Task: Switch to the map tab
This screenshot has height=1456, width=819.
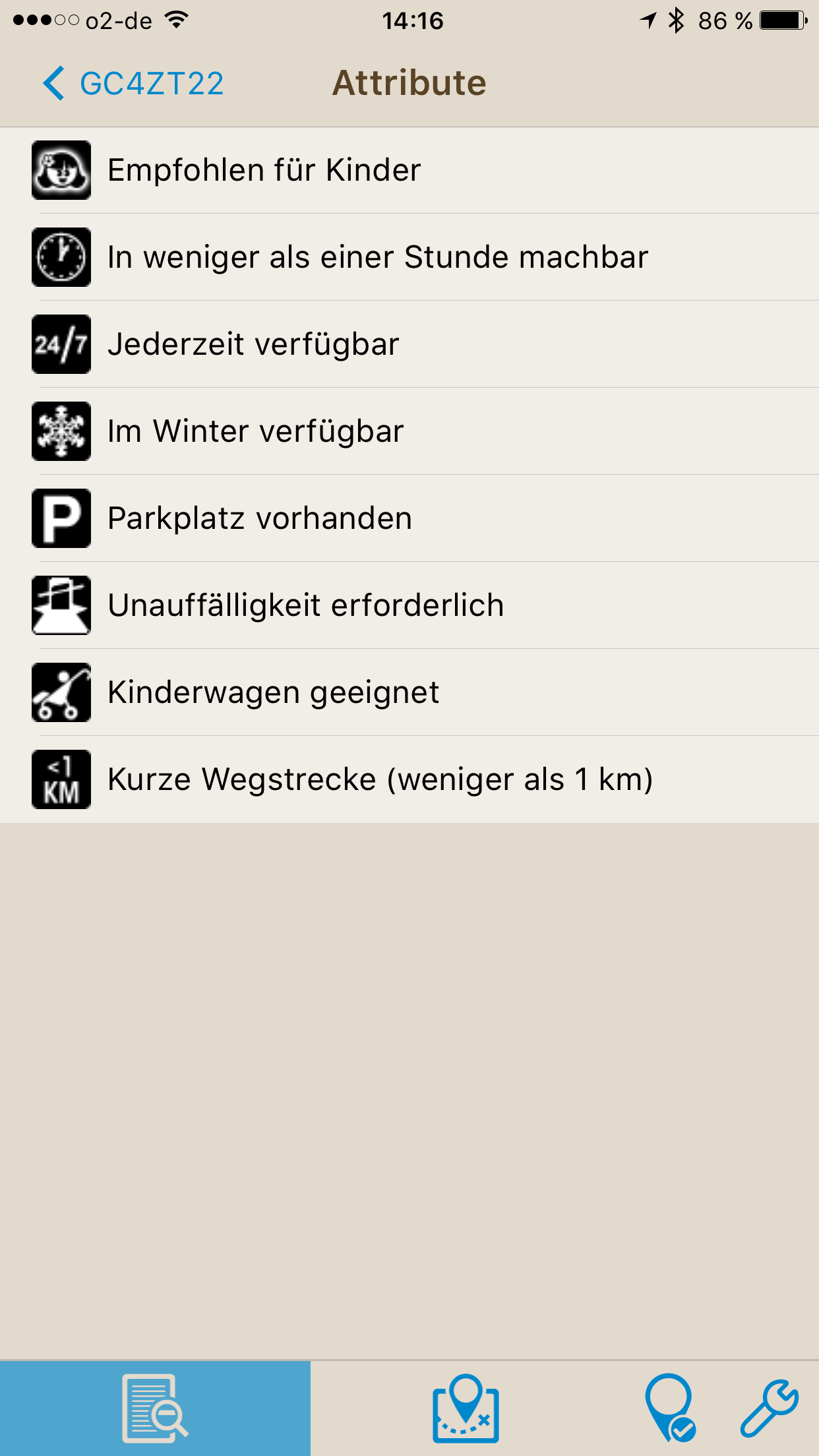Action: [x=466, y=1409]
